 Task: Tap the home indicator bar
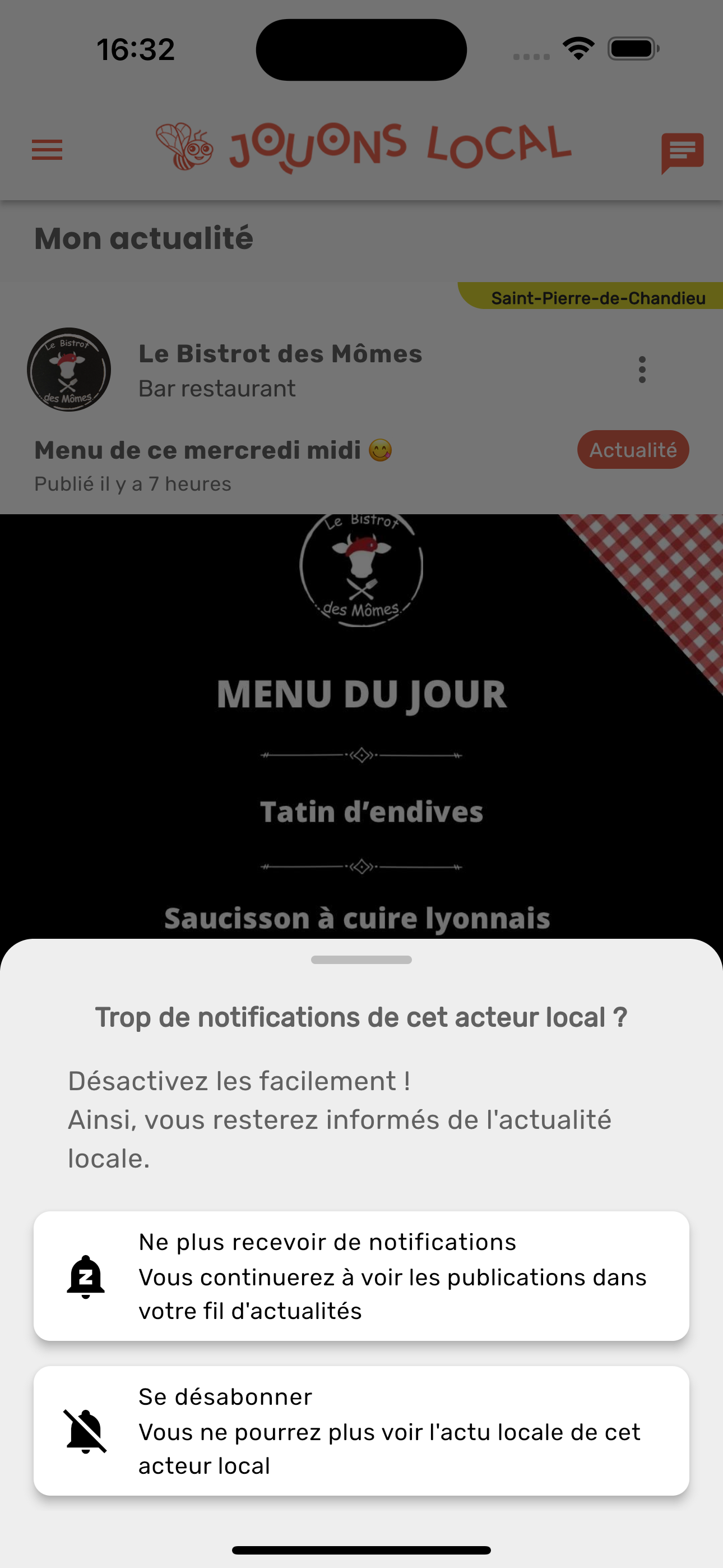coord(361,1549)
